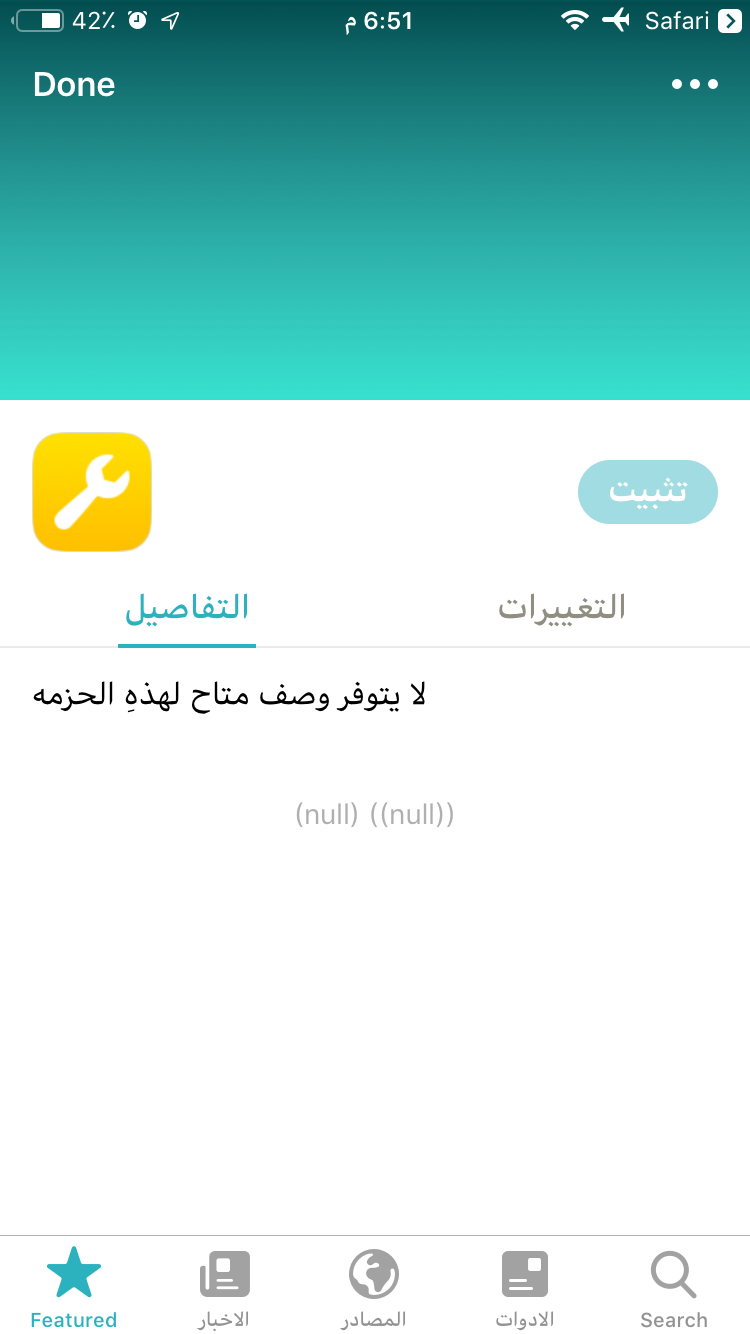Open the الادوات tools tab
Image resolution: width=750 pixels, height=1334 pixels.
[x=525, y=1288]
